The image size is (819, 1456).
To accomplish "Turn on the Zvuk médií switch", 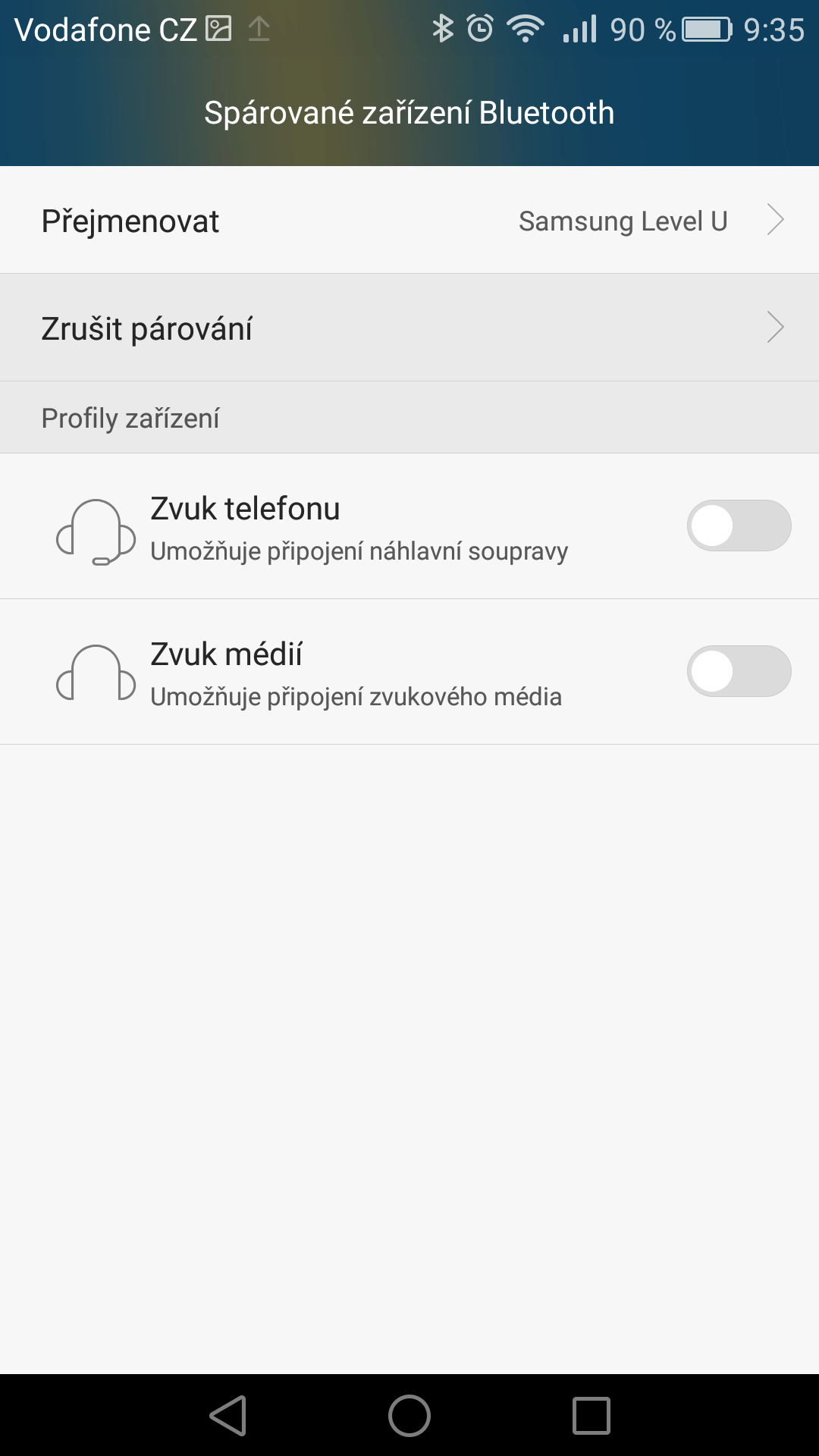I will pyautogui.click(x=739, y=671).
